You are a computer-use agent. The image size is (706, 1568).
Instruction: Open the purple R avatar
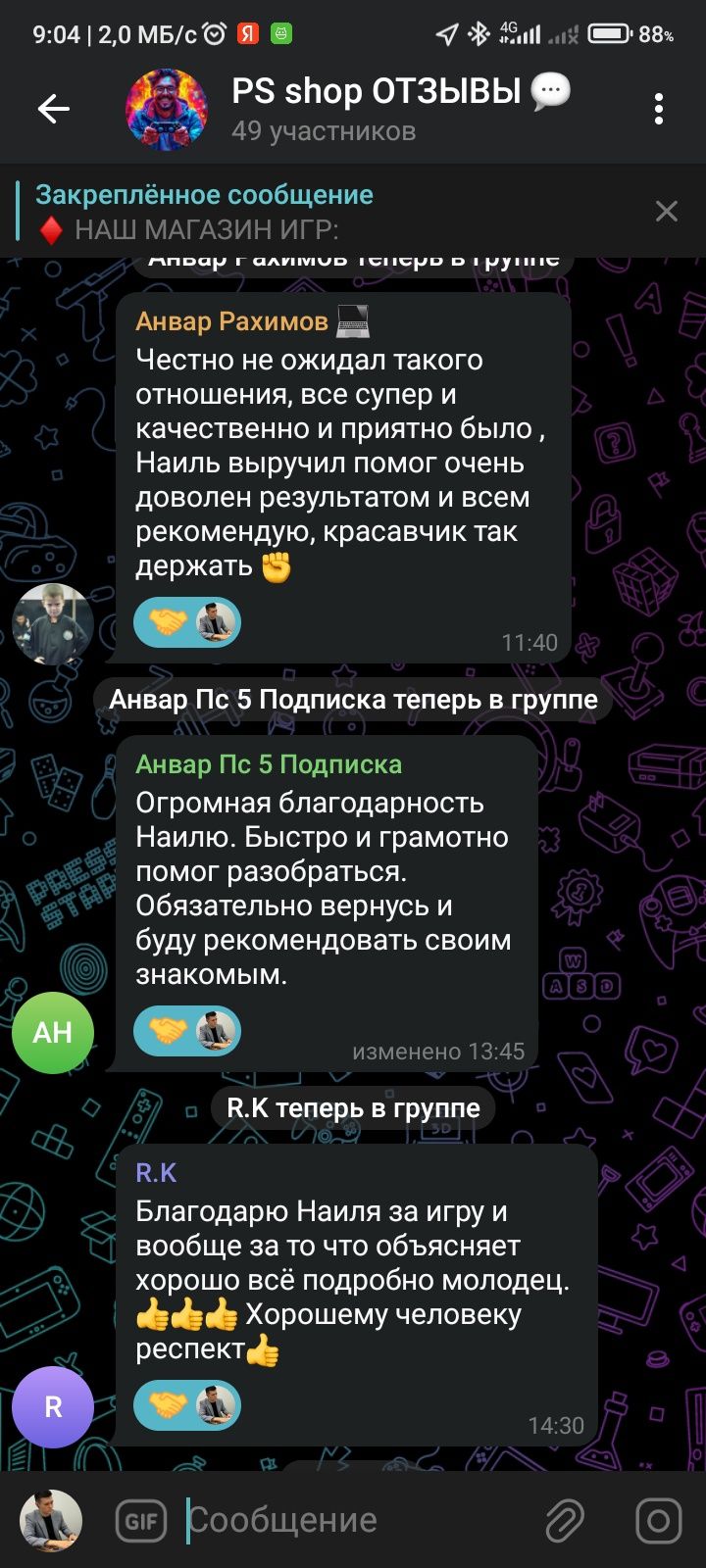coord(53,1407)
